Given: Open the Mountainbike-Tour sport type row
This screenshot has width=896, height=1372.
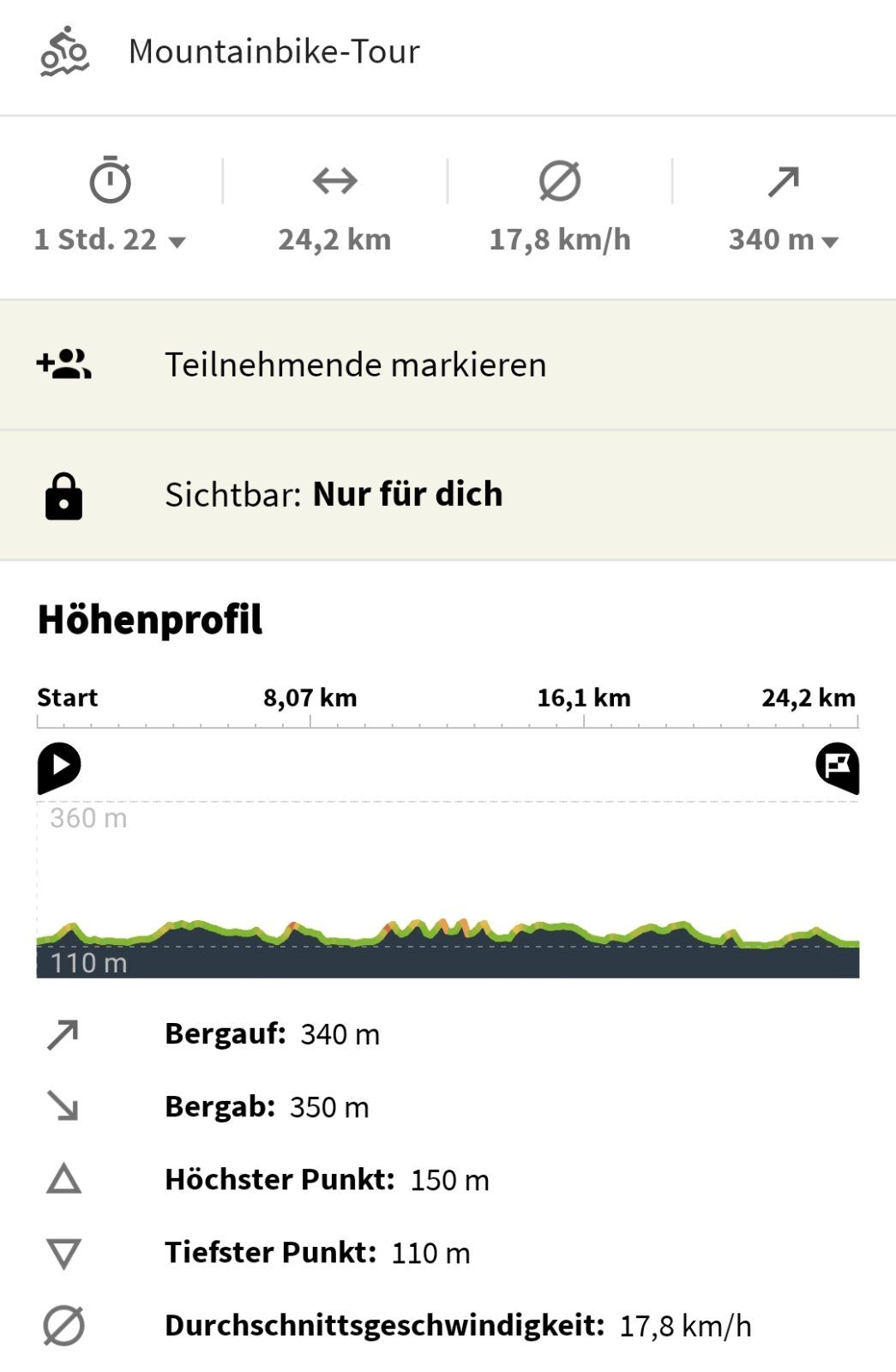Looking at the screenshot, I should point(274,51).
